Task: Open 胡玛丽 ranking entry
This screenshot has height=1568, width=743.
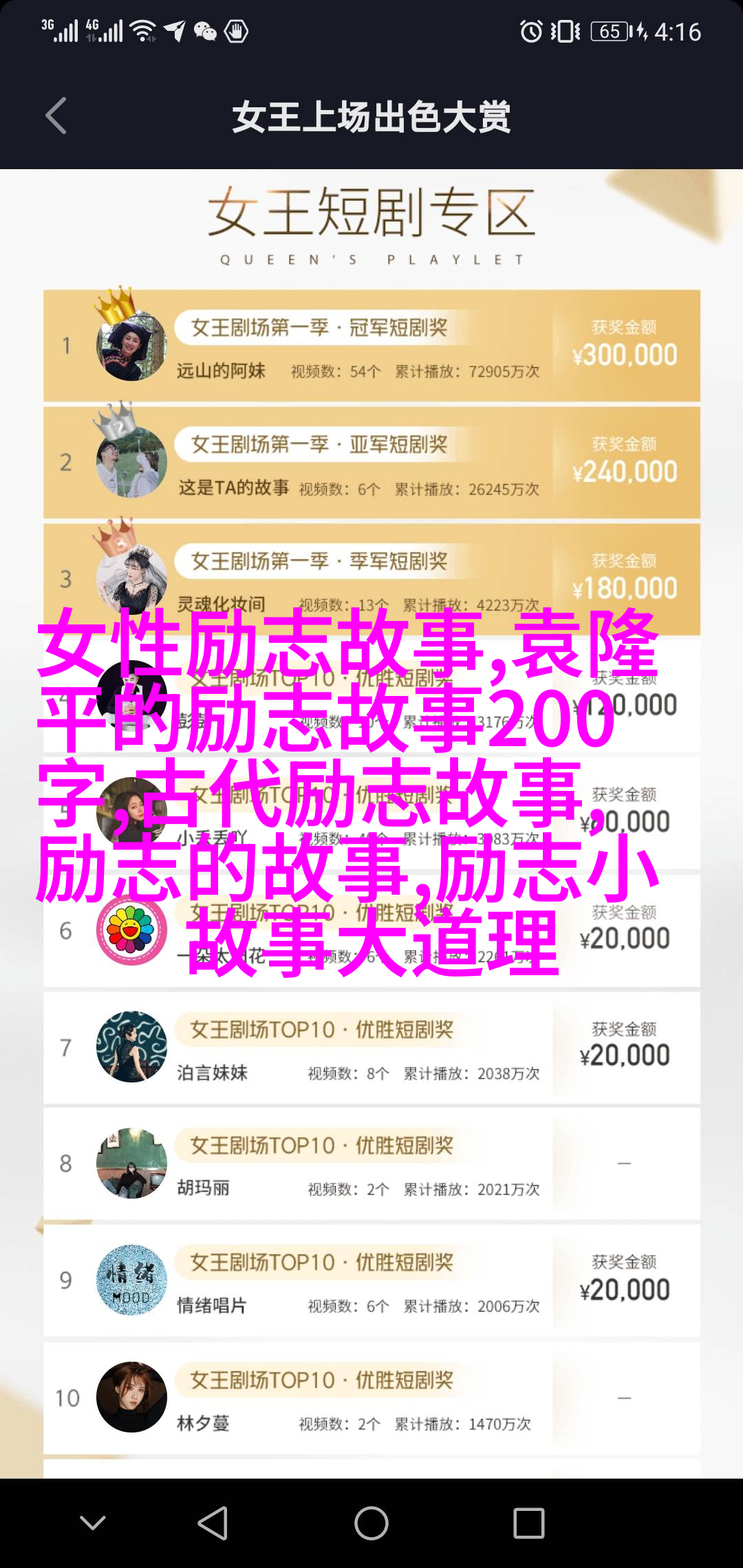Action: coord(371,1164)
